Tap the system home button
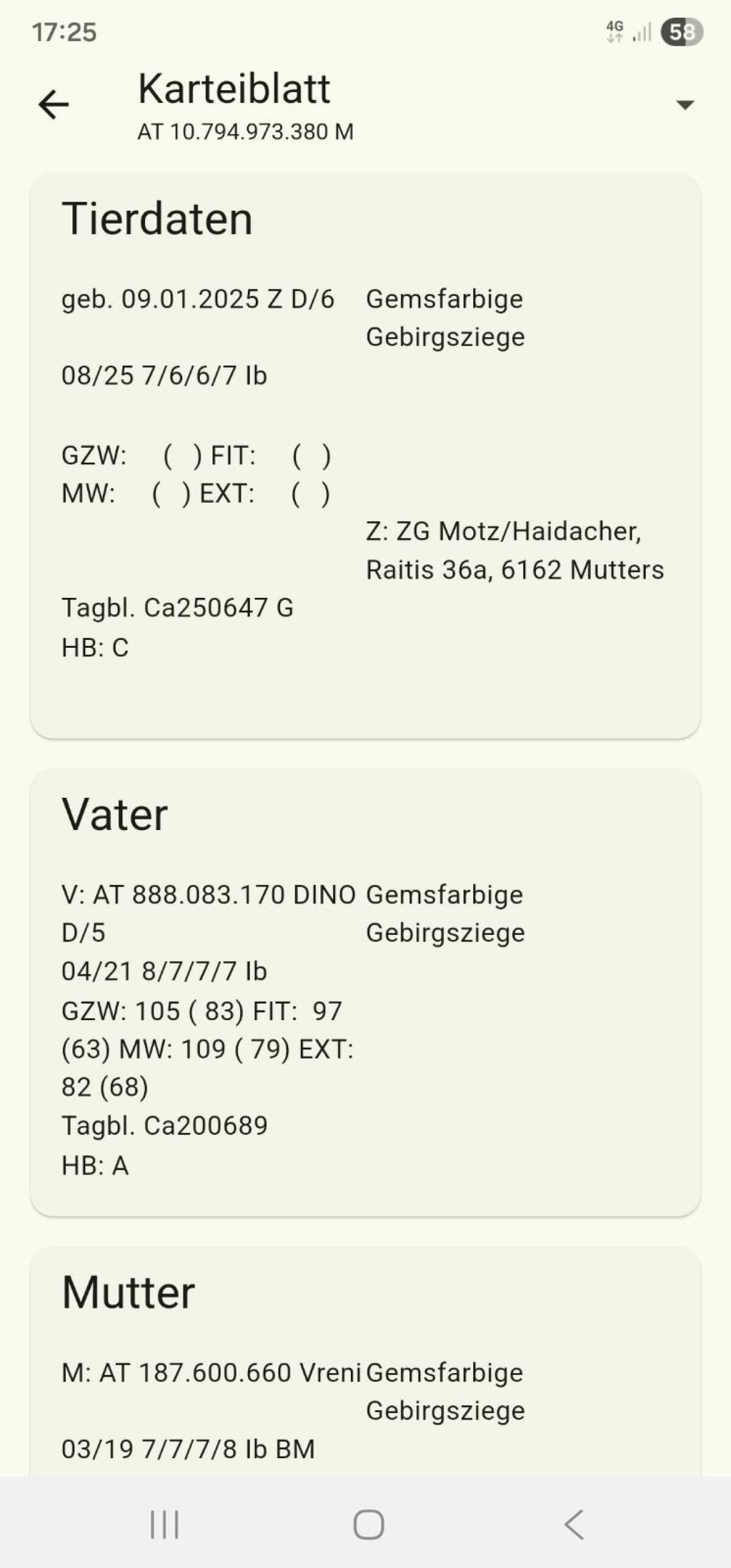Viewport: 731px width, 1568px height. (368, 1524)
